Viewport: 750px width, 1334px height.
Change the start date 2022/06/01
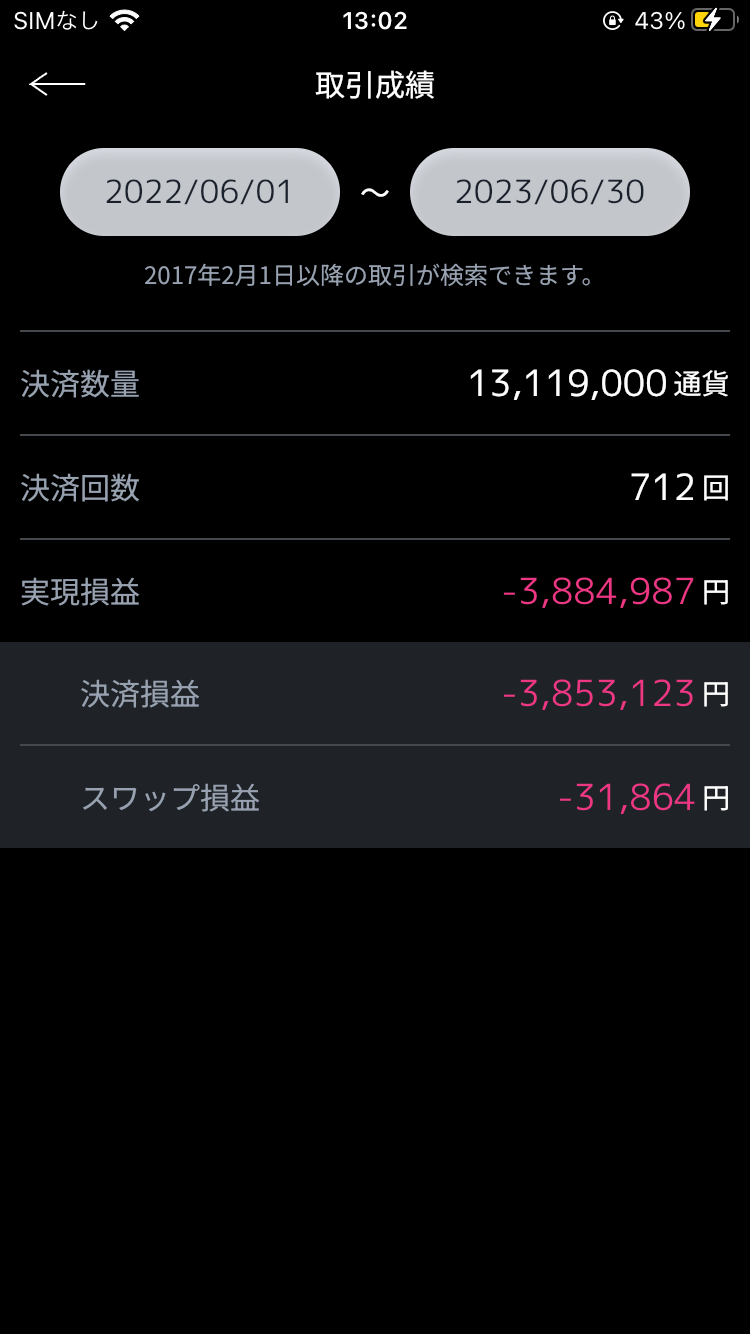(x=200, y=192)
